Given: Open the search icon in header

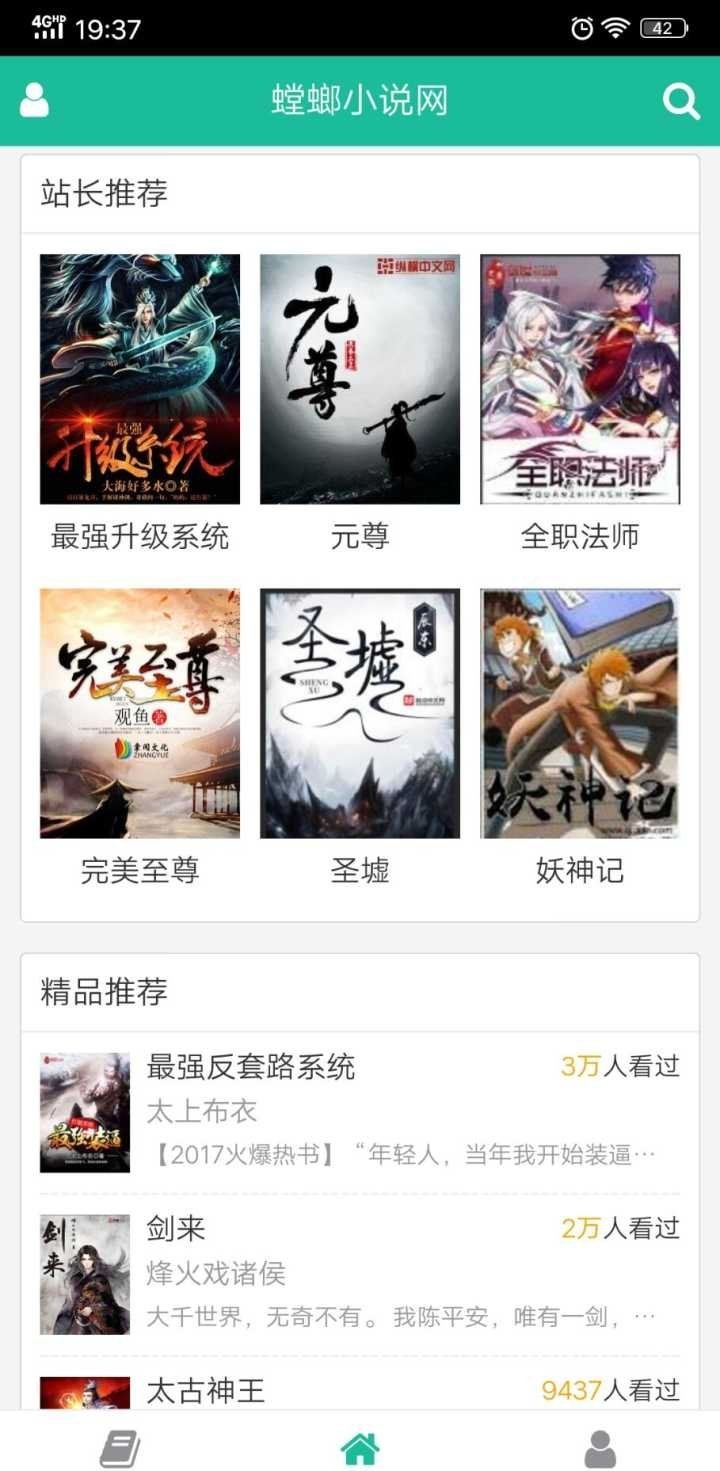Looking at the screenshot, I should point(681,101).
